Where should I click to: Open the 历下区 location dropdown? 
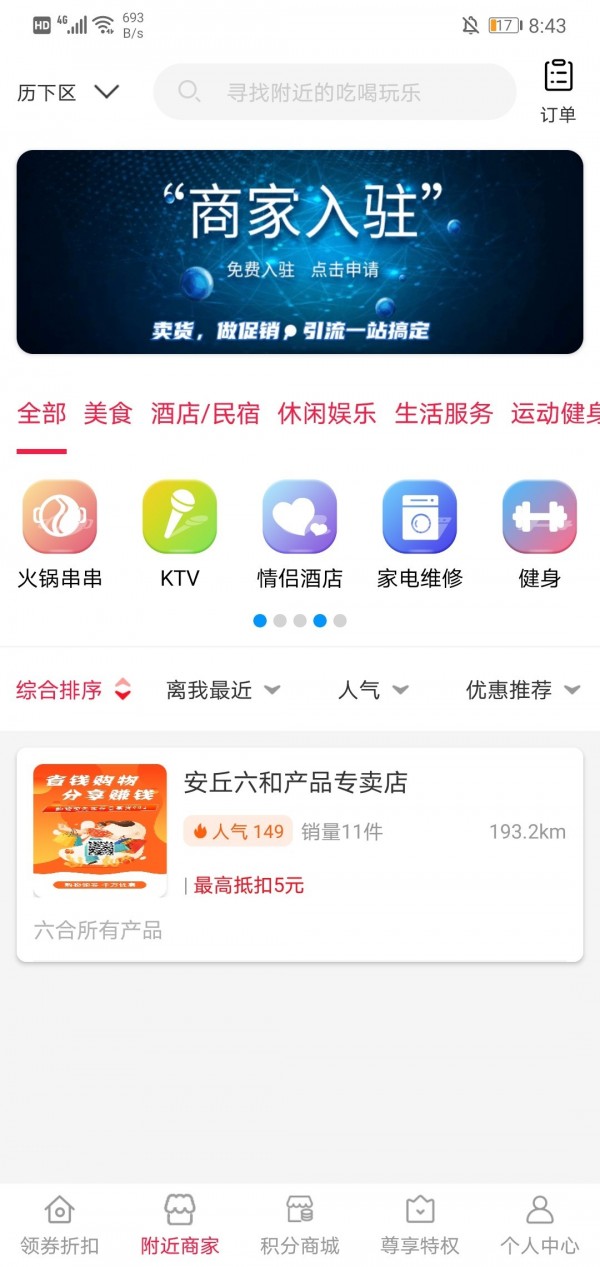pyautogui.click(x=68, y=93)
